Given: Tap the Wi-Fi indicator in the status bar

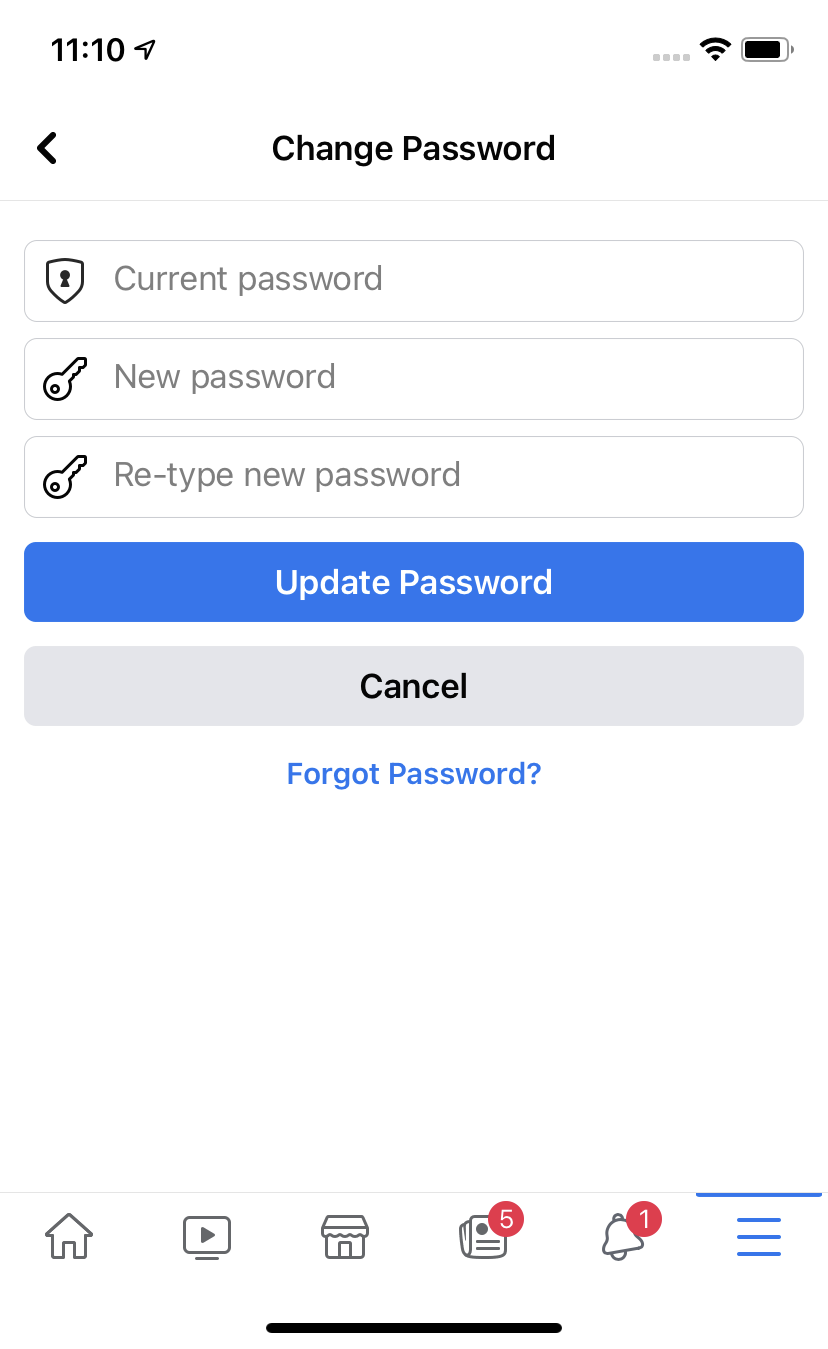Looking at the screenshot, I should point(715,48).
